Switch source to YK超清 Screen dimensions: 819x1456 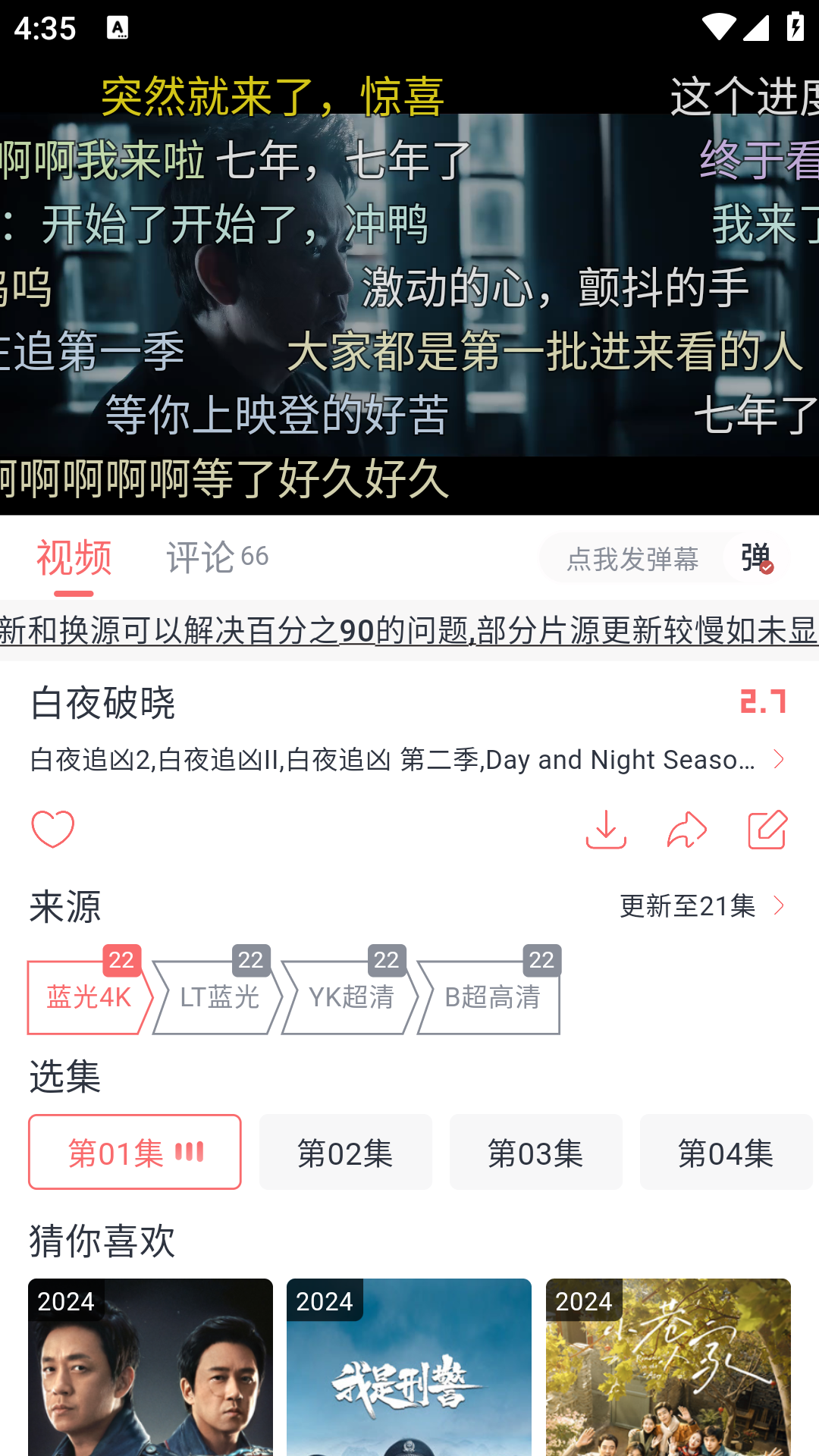tap(350, 997)
